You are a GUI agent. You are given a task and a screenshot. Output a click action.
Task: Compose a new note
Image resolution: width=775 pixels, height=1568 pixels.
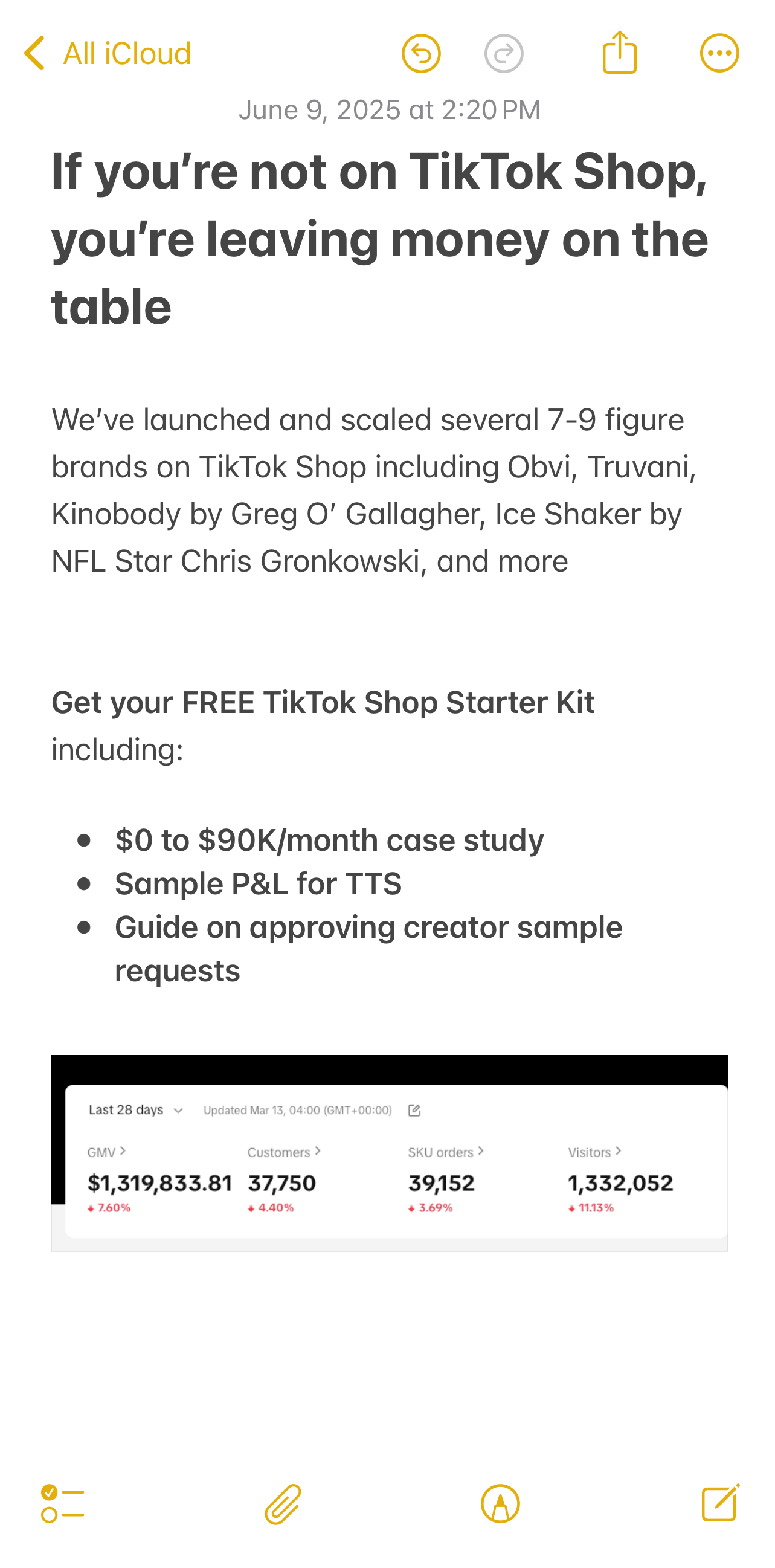coord(720,1502)
